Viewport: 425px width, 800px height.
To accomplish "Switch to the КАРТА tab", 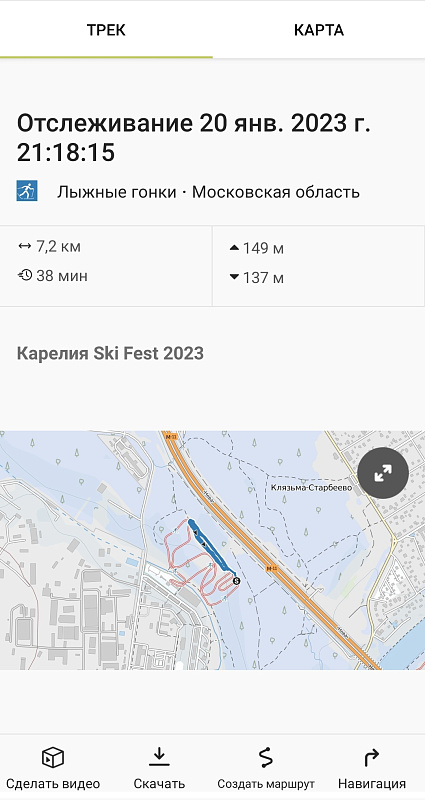I will 318,30.
